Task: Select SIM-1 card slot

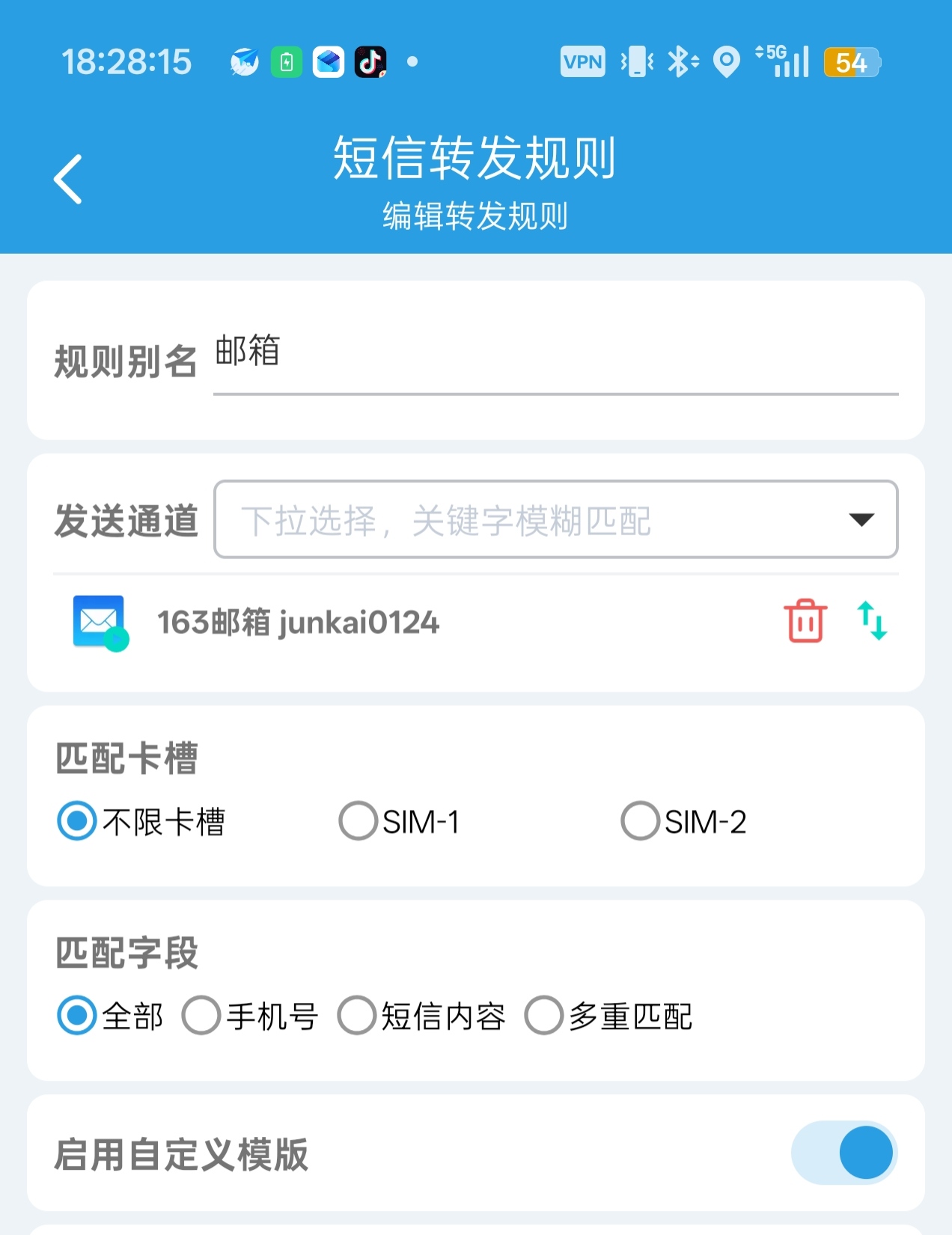Action: [x=358, y=821]
